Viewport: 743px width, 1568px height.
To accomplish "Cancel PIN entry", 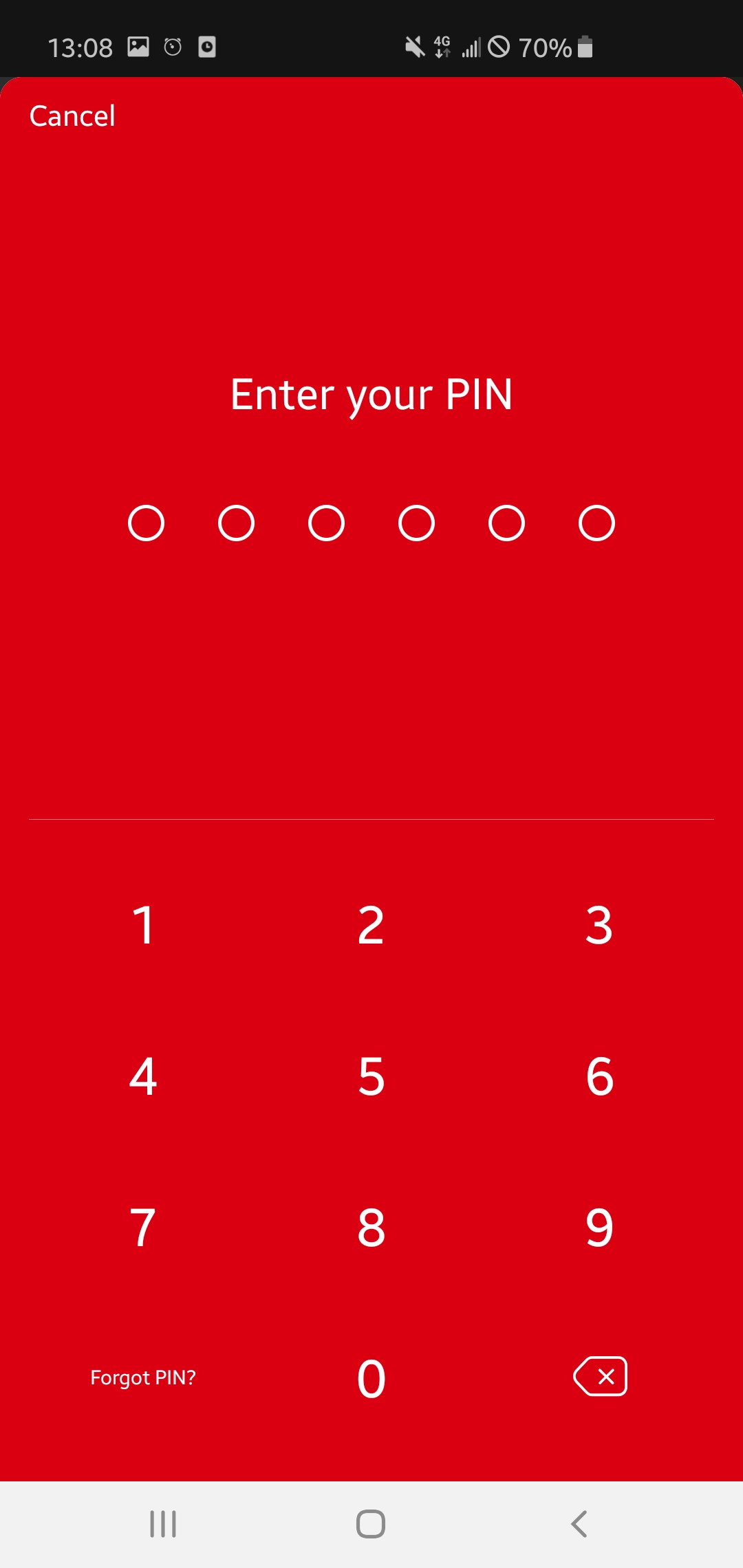I will pyautogui.click(x=72, y=116).
